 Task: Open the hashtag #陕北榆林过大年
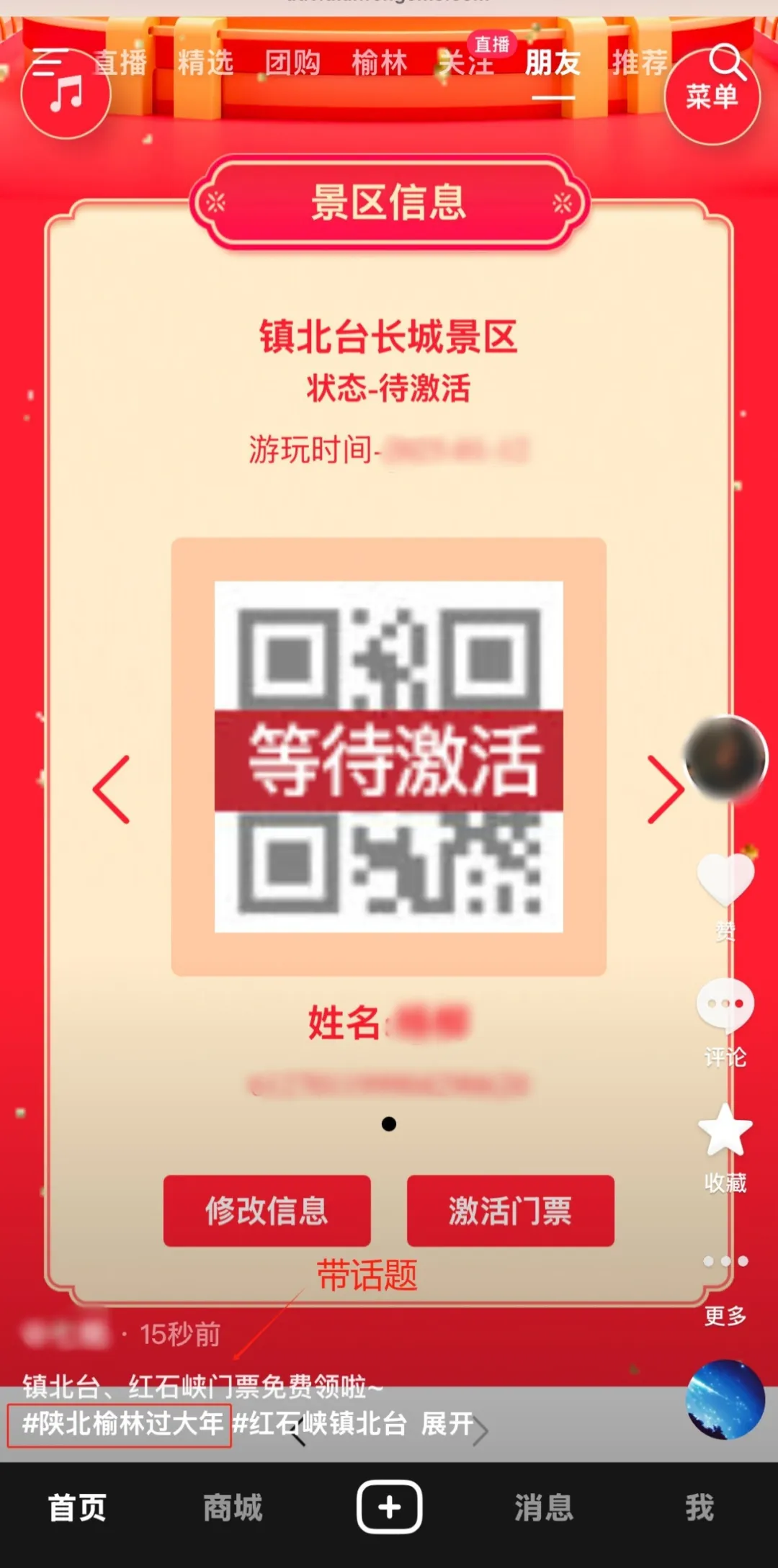pos(121,1424)
